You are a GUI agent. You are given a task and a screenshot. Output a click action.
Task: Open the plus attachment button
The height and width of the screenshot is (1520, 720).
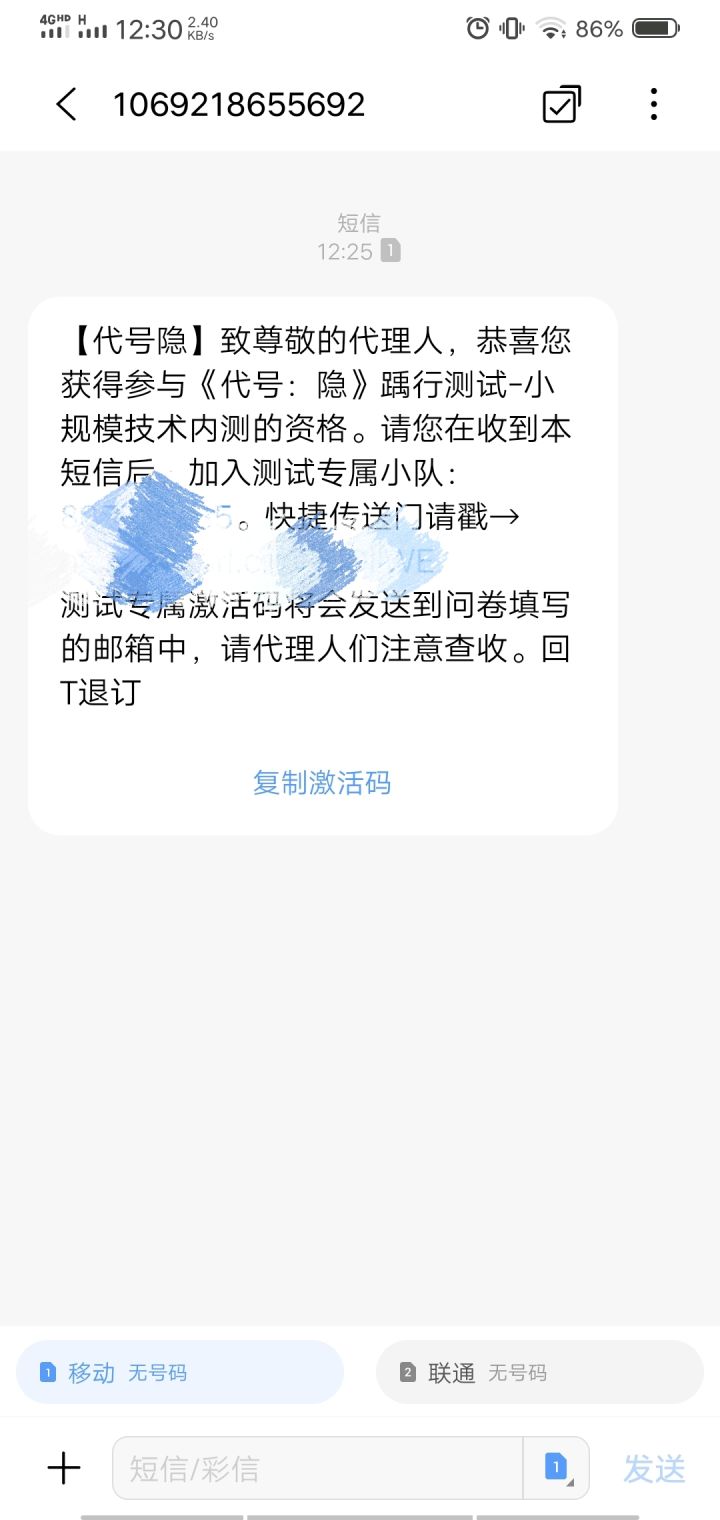64,1468
